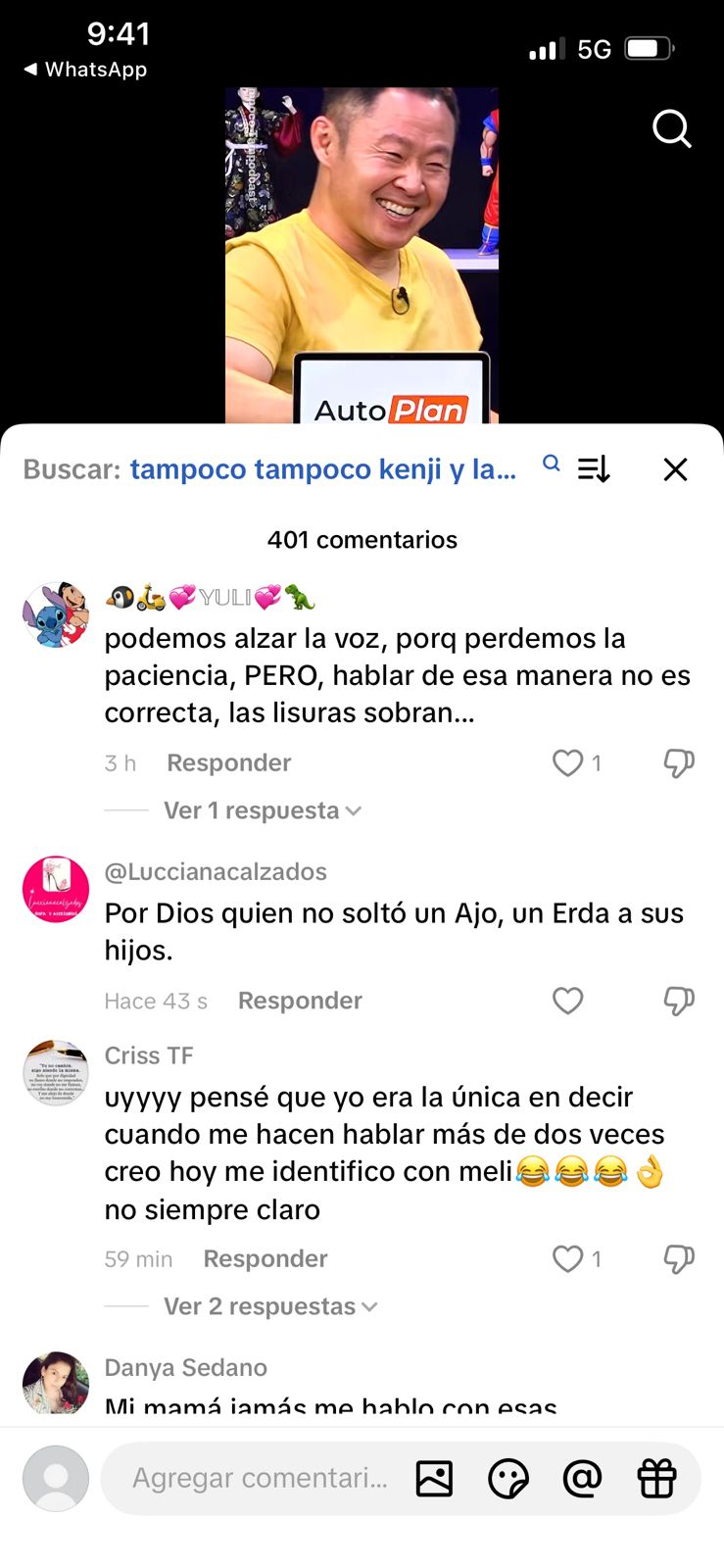Open the comment sort options control
724x1568 pixels.
[x=593, y=468]
